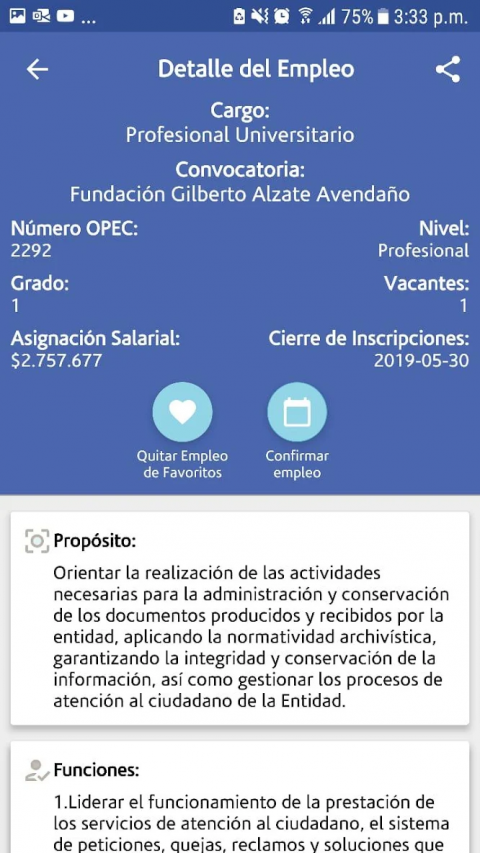480x853 pixels.
Task: Go back from Detalle del Empleo
Action: click(x=38, y=69)
